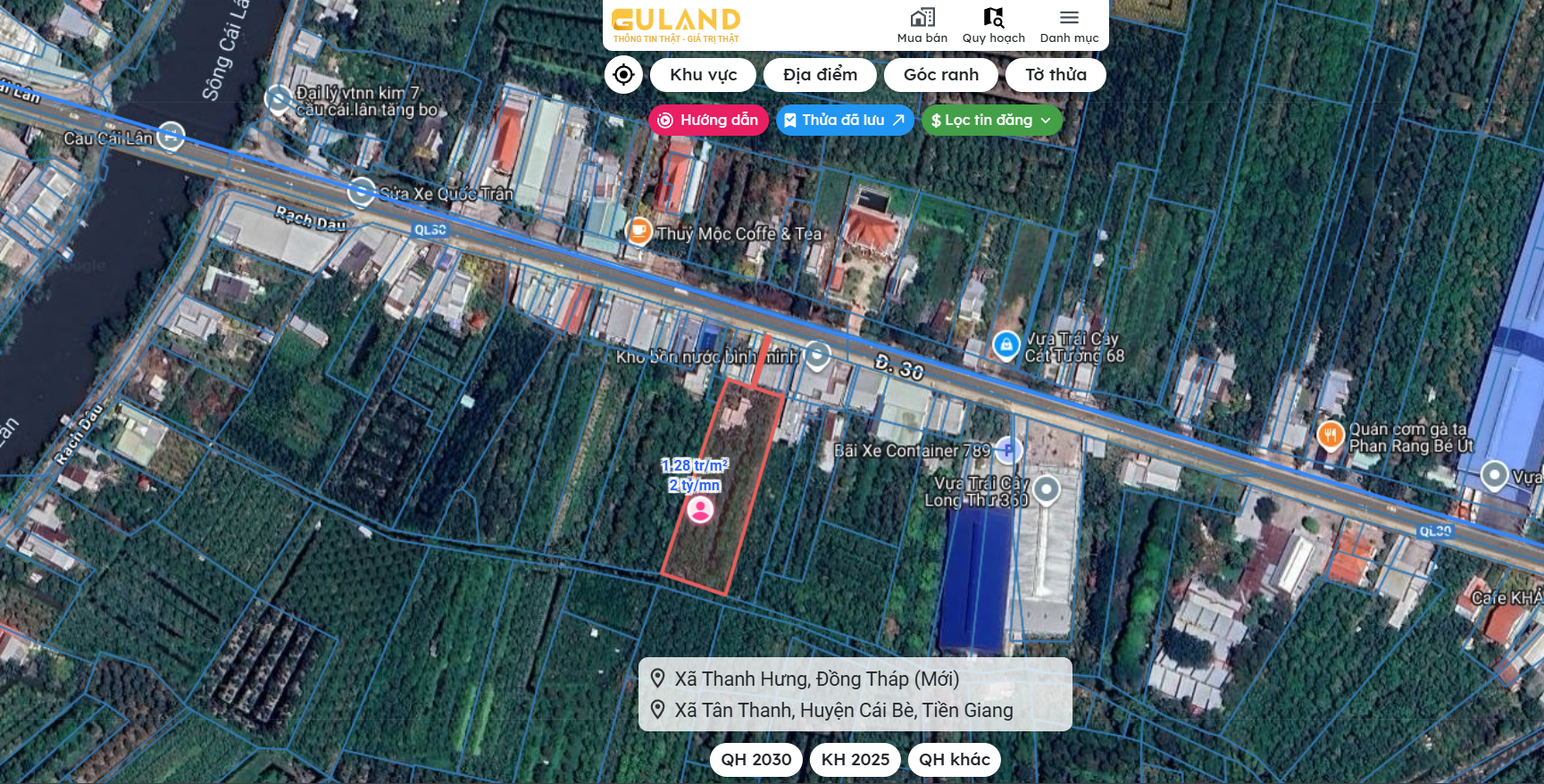The image size is (1544, 784).
Task: Expand the Lọc tin đăng filter
Action: point(991,121)
